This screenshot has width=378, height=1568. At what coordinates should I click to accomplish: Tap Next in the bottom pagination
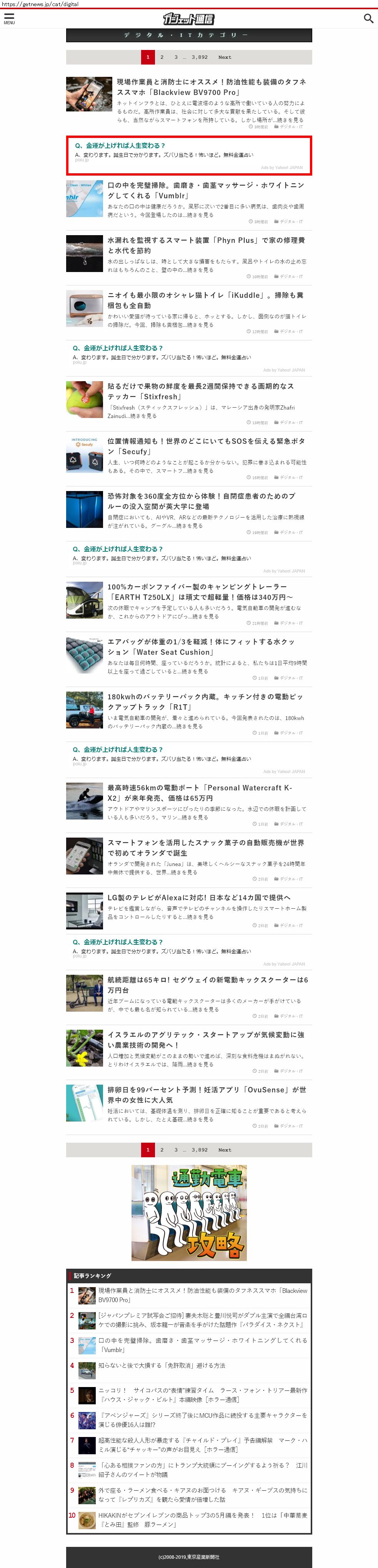point(224,1150)
